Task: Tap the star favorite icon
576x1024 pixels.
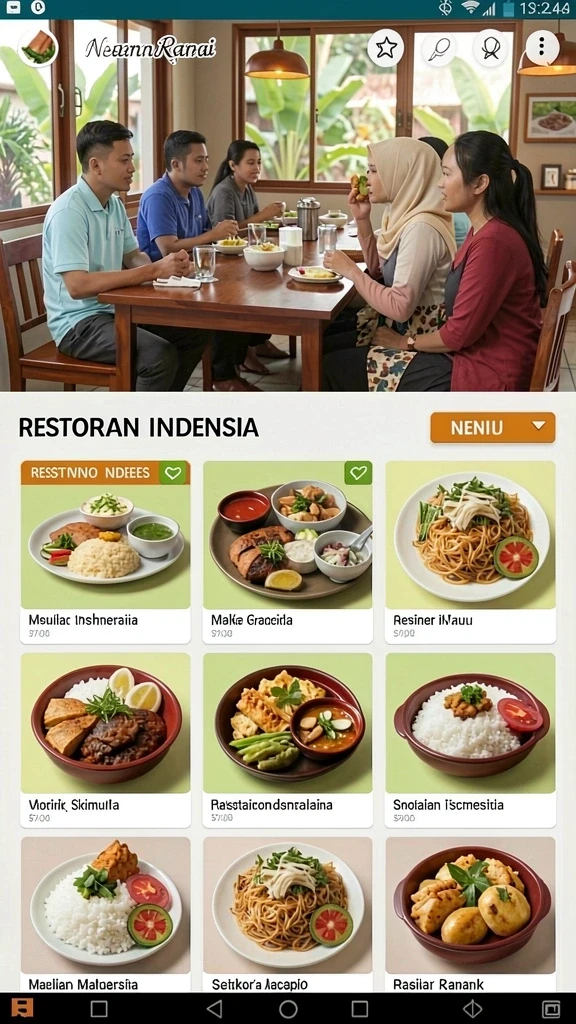Action: click(x=385, y=48)
